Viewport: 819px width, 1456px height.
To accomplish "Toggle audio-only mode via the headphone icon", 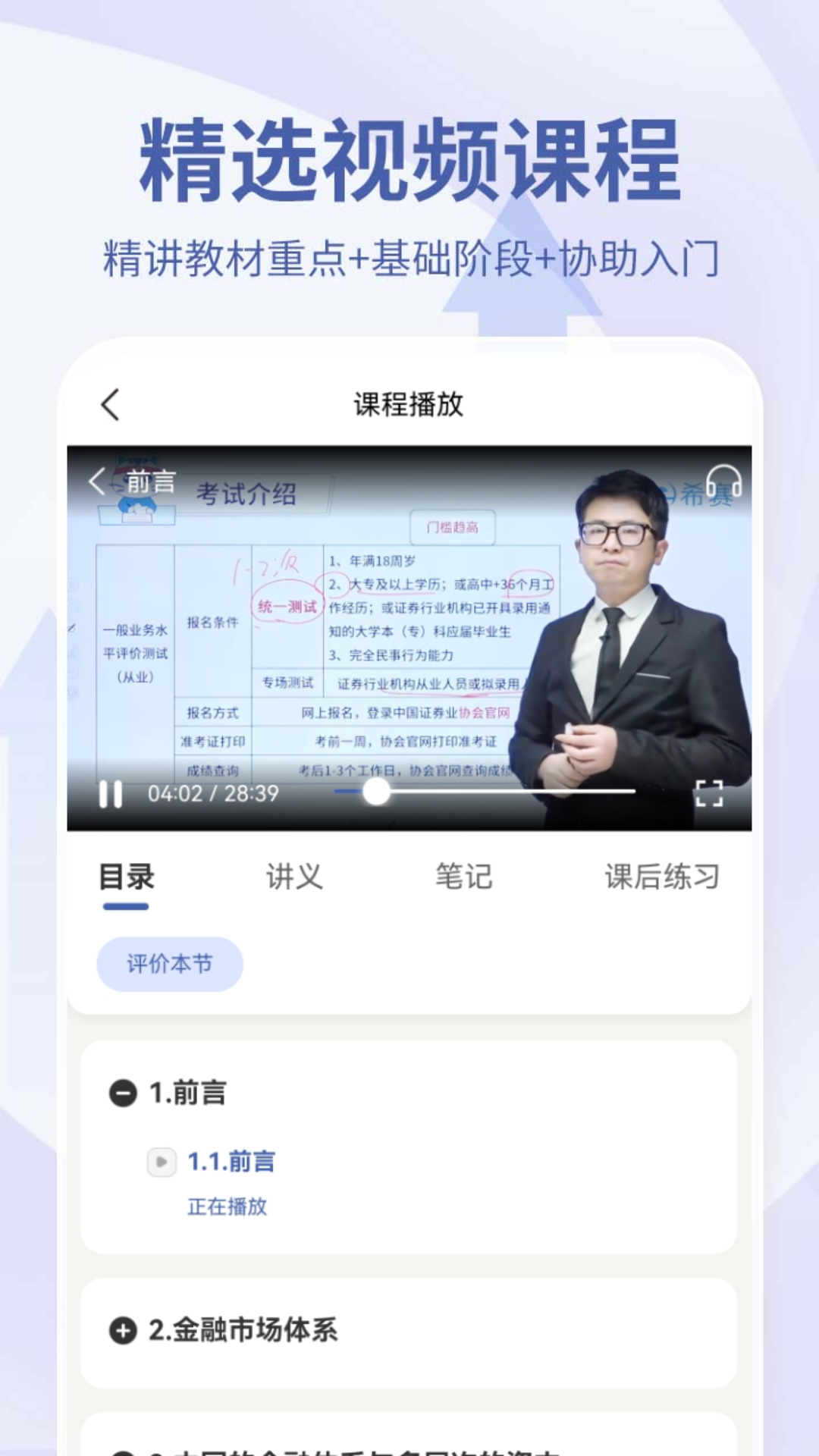I will point(723,480).
